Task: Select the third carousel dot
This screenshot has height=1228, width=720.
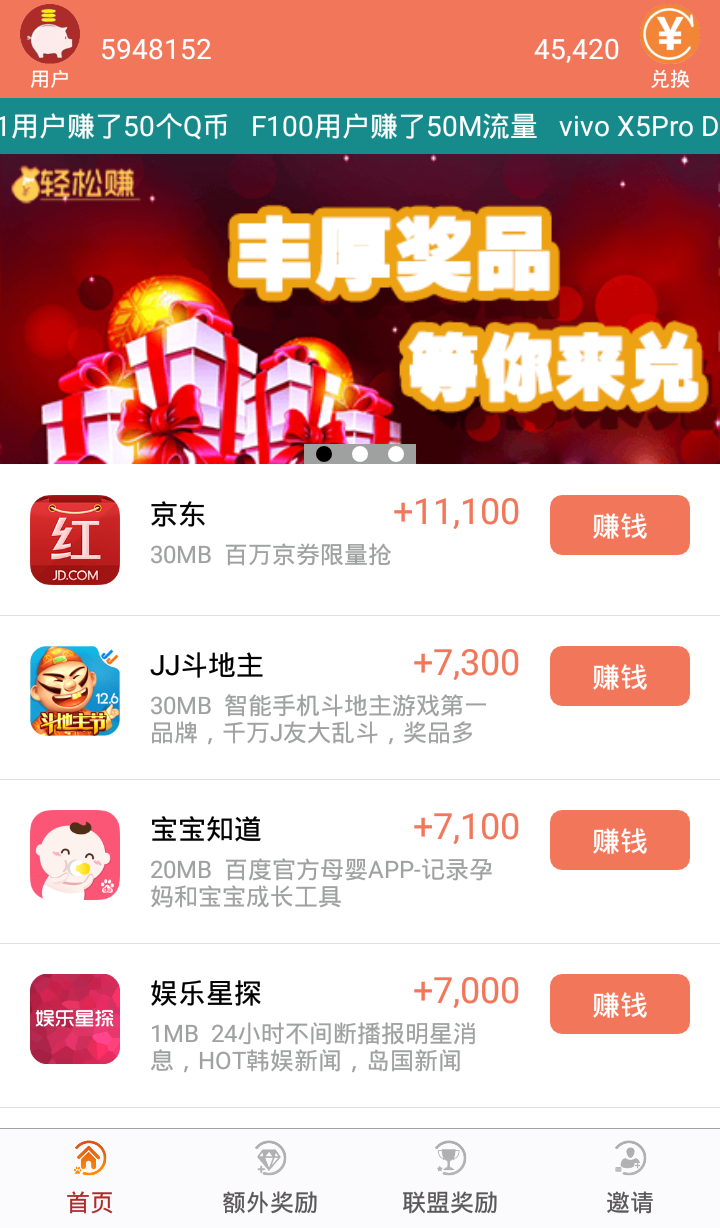Action: 397,453
